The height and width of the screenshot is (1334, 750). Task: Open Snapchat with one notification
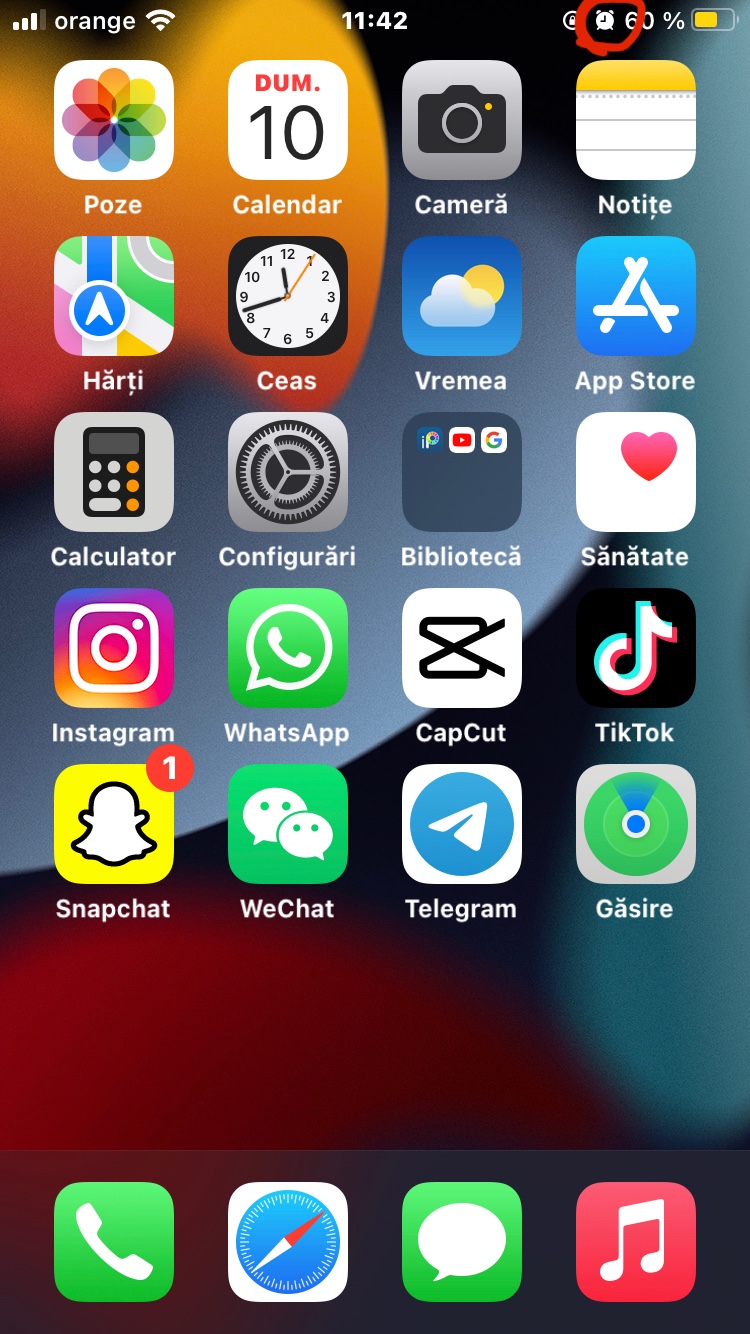click(113, 824)
